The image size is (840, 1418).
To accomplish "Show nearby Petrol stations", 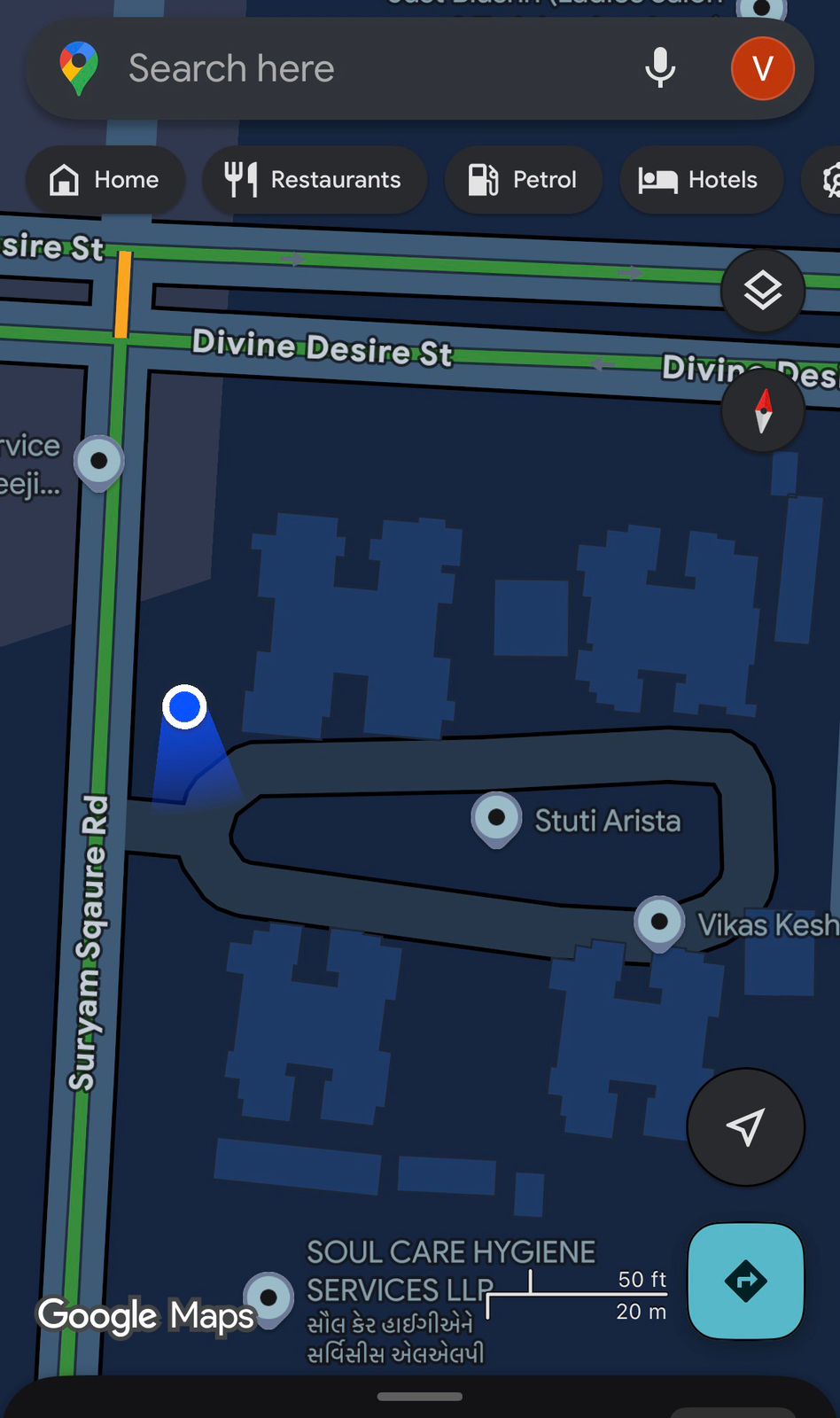I will 523,180.
